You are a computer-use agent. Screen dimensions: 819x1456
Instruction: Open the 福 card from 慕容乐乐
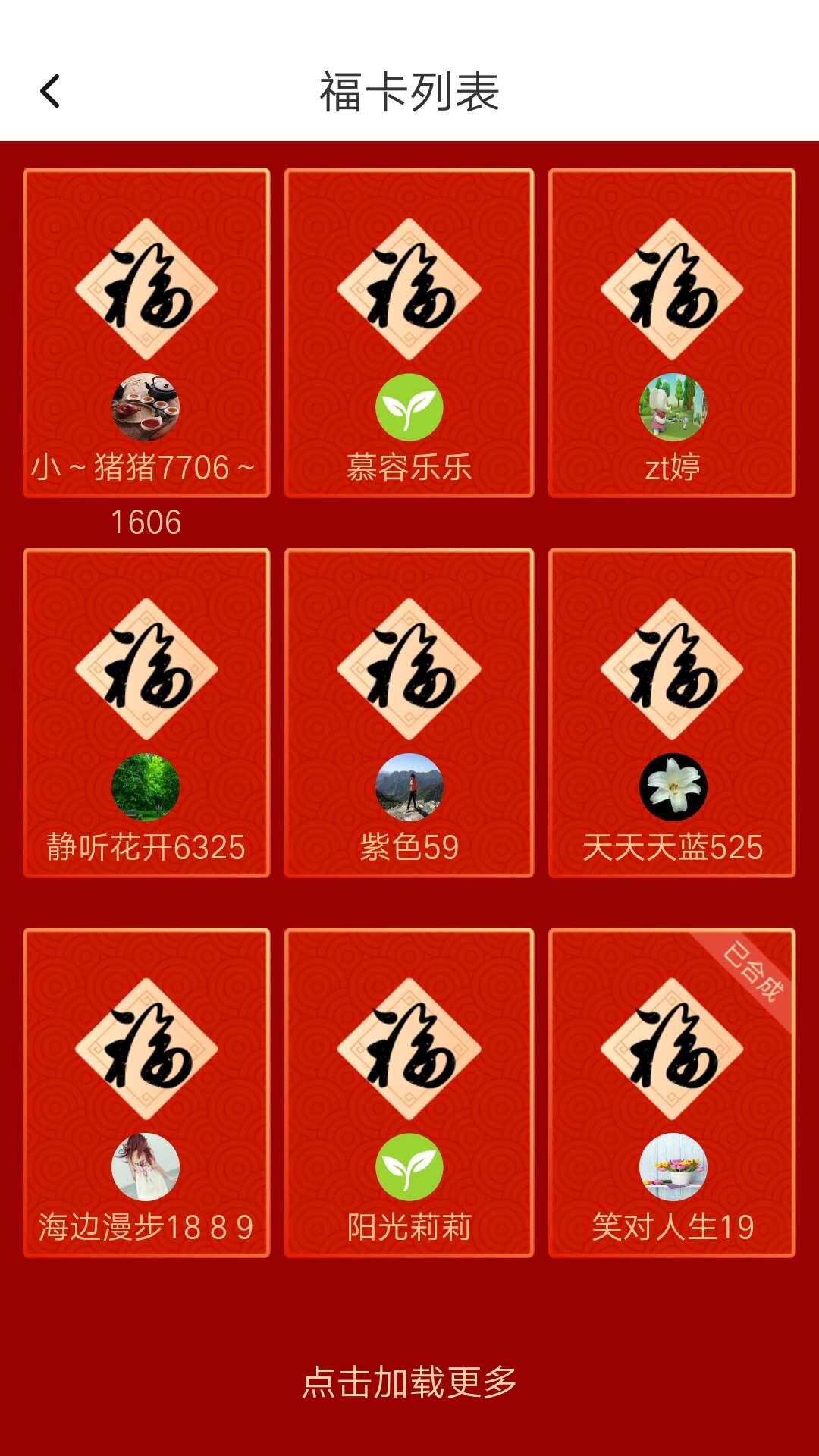409,292
